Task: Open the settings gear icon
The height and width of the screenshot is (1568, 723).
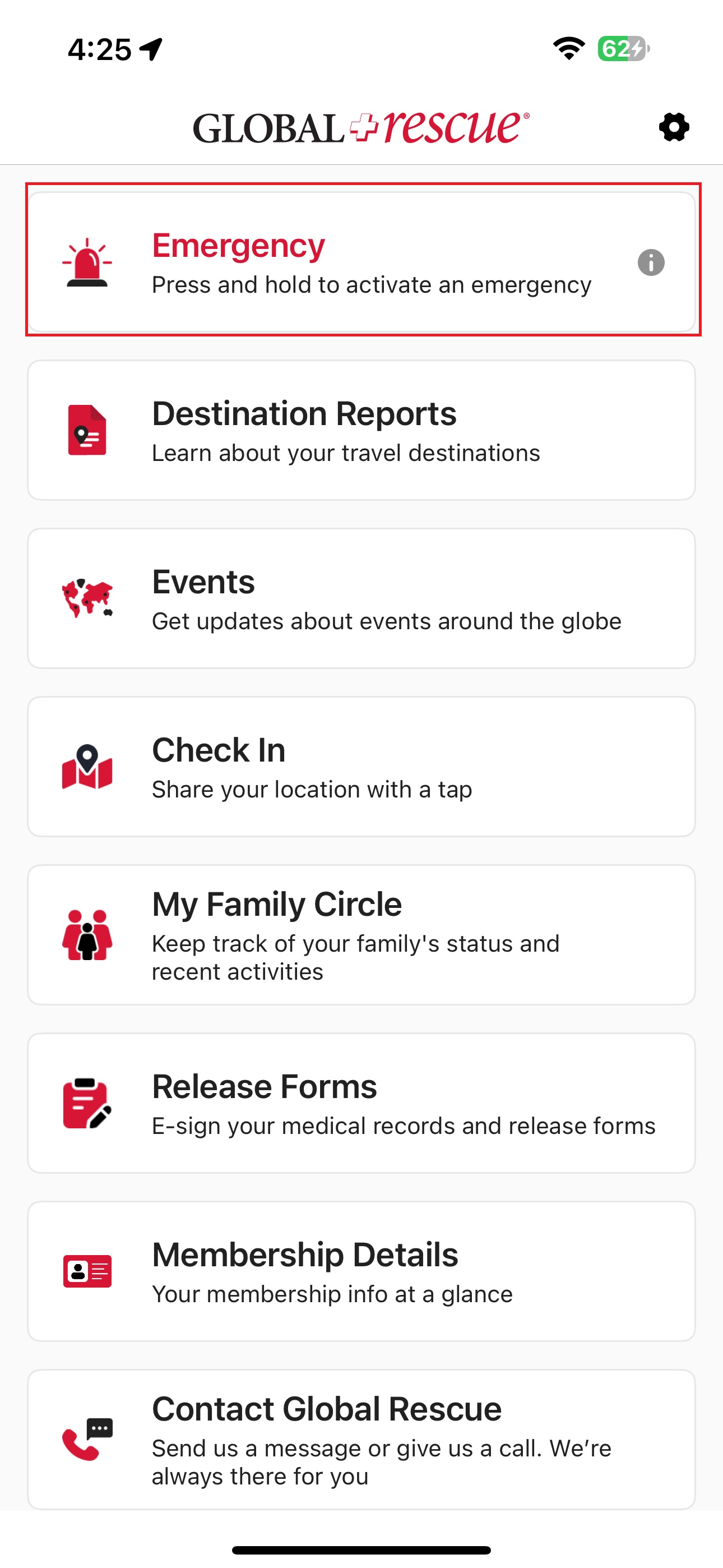Action: tap(674, 127)
